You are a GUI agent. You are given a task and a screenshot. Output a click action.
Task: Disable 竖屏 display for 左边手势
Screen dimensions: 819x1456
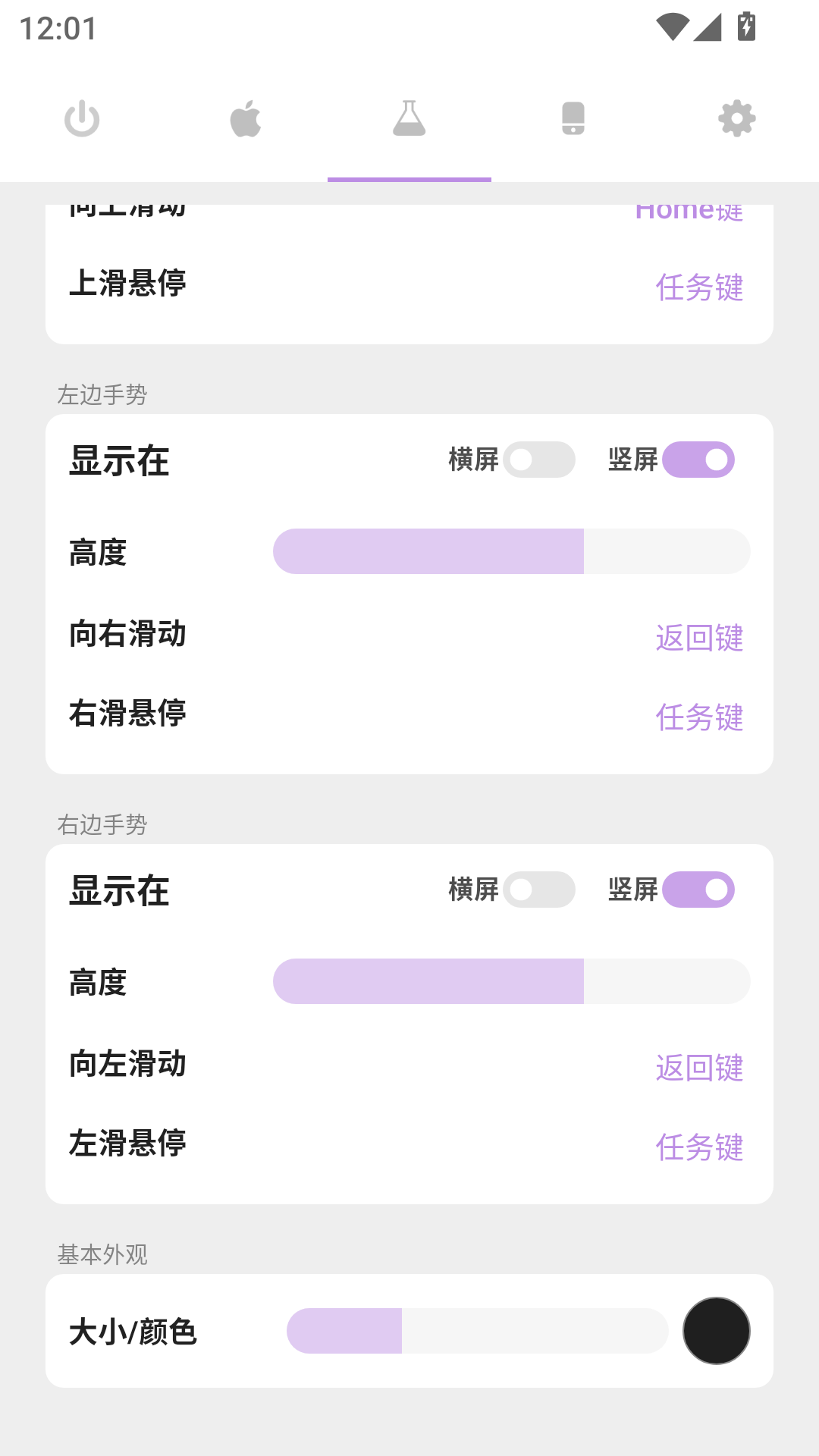[698, 460]
